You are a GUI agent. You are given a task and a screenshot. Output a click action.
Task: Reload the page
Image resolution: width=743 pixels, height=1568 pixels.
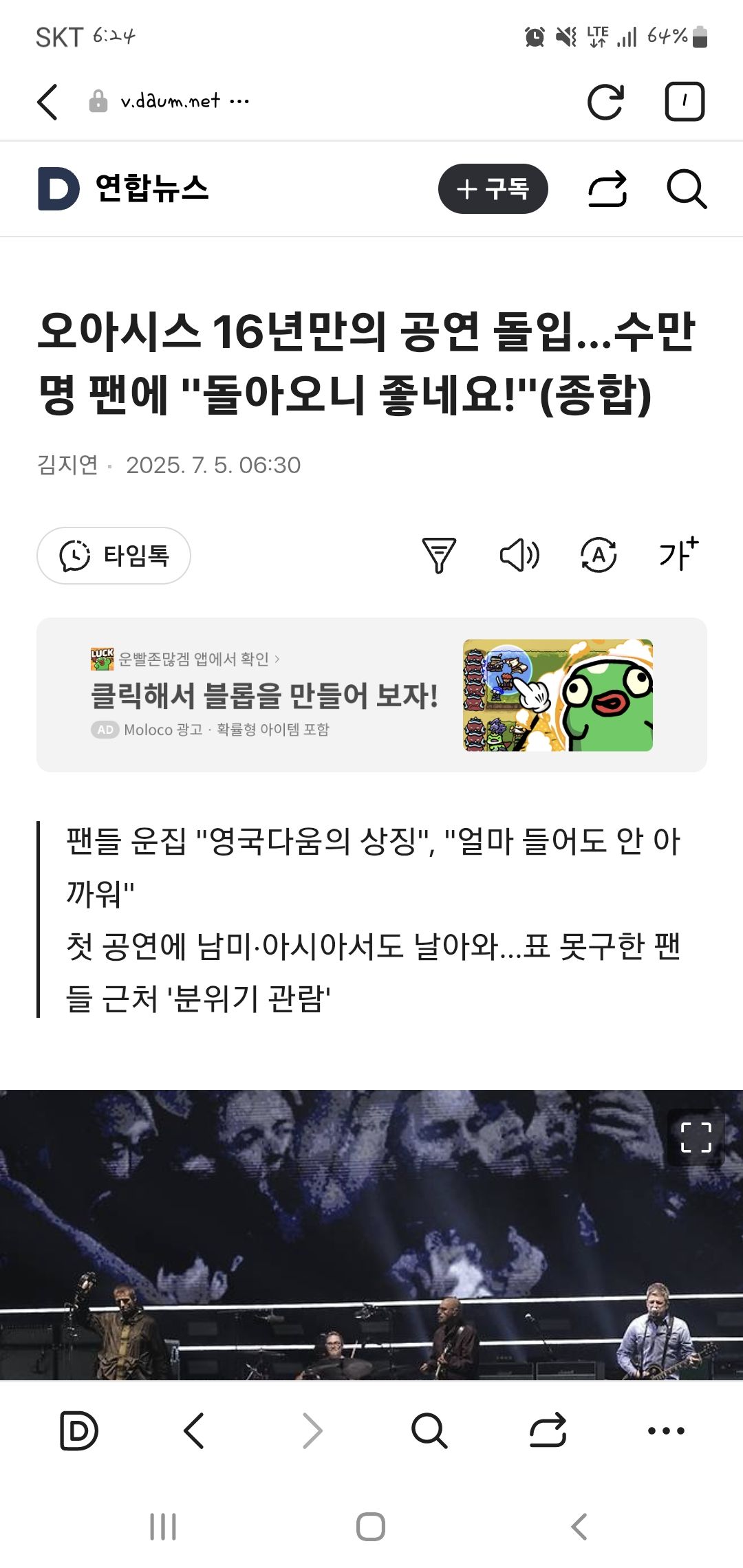(x=605, y=102)
